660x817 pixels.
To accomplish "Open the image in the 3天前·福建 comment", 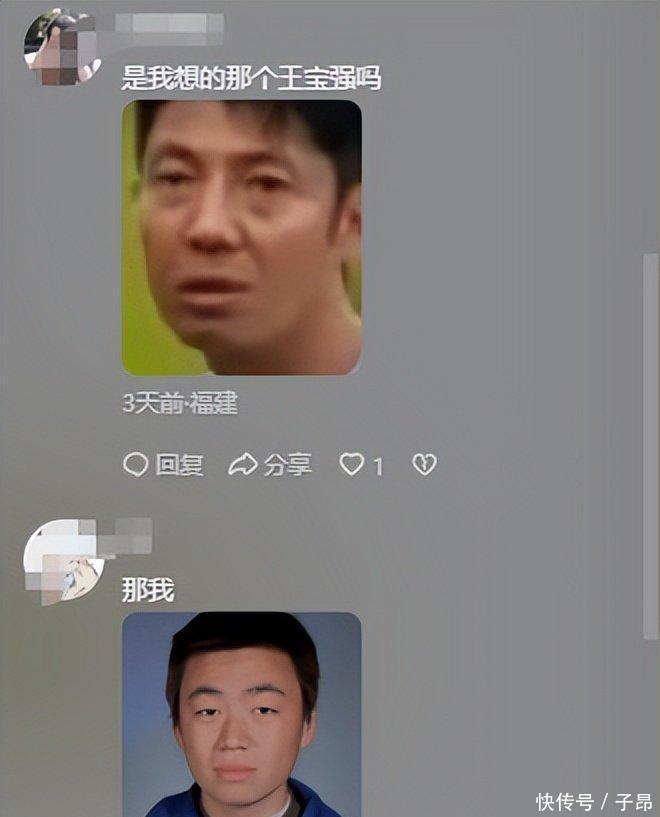I will pyautogui.click(x=241, y=238).
